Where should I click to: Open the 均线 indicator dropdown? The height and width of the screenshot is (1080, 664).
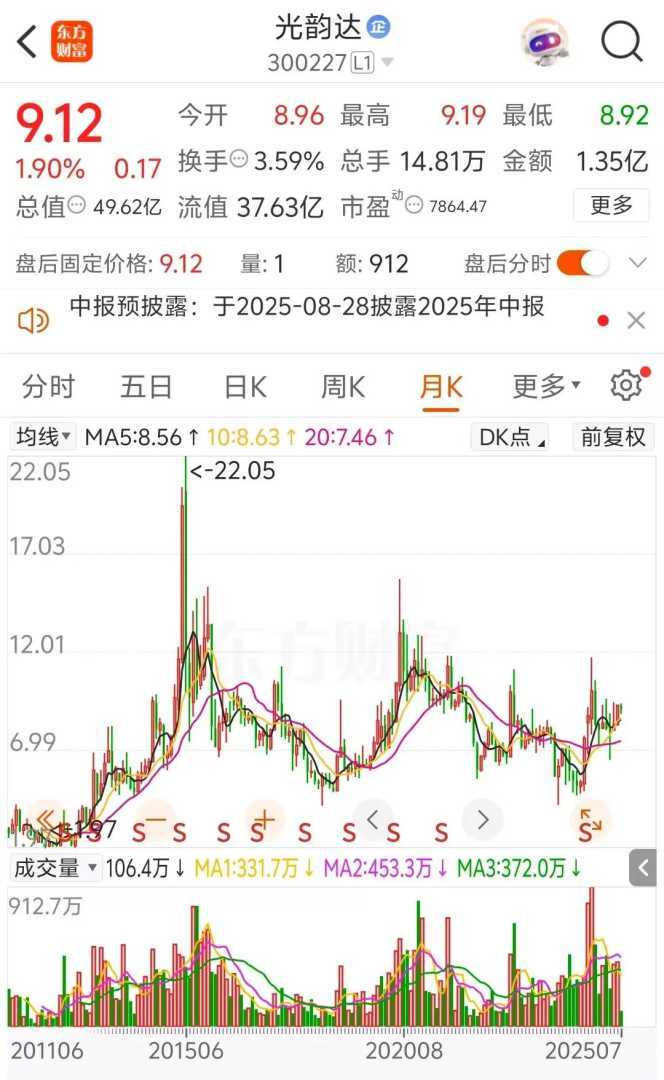click(x=43, y=437)
